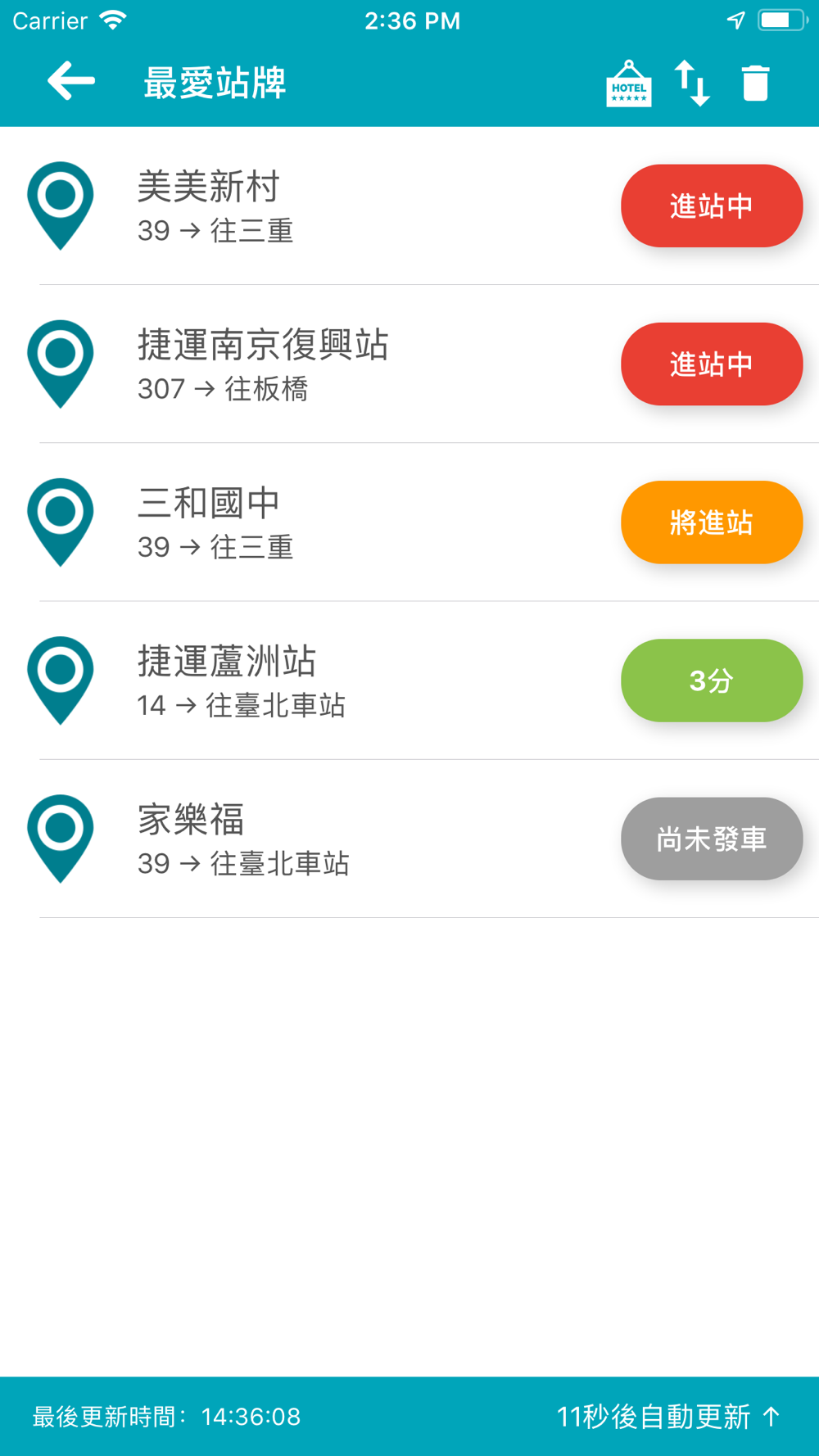Image resolution: width=819 pixels, height=1456 pixels.
Task: Tap 進站中 badge for 美美新村
Action: pyautogui.click(x=712, y=206)
